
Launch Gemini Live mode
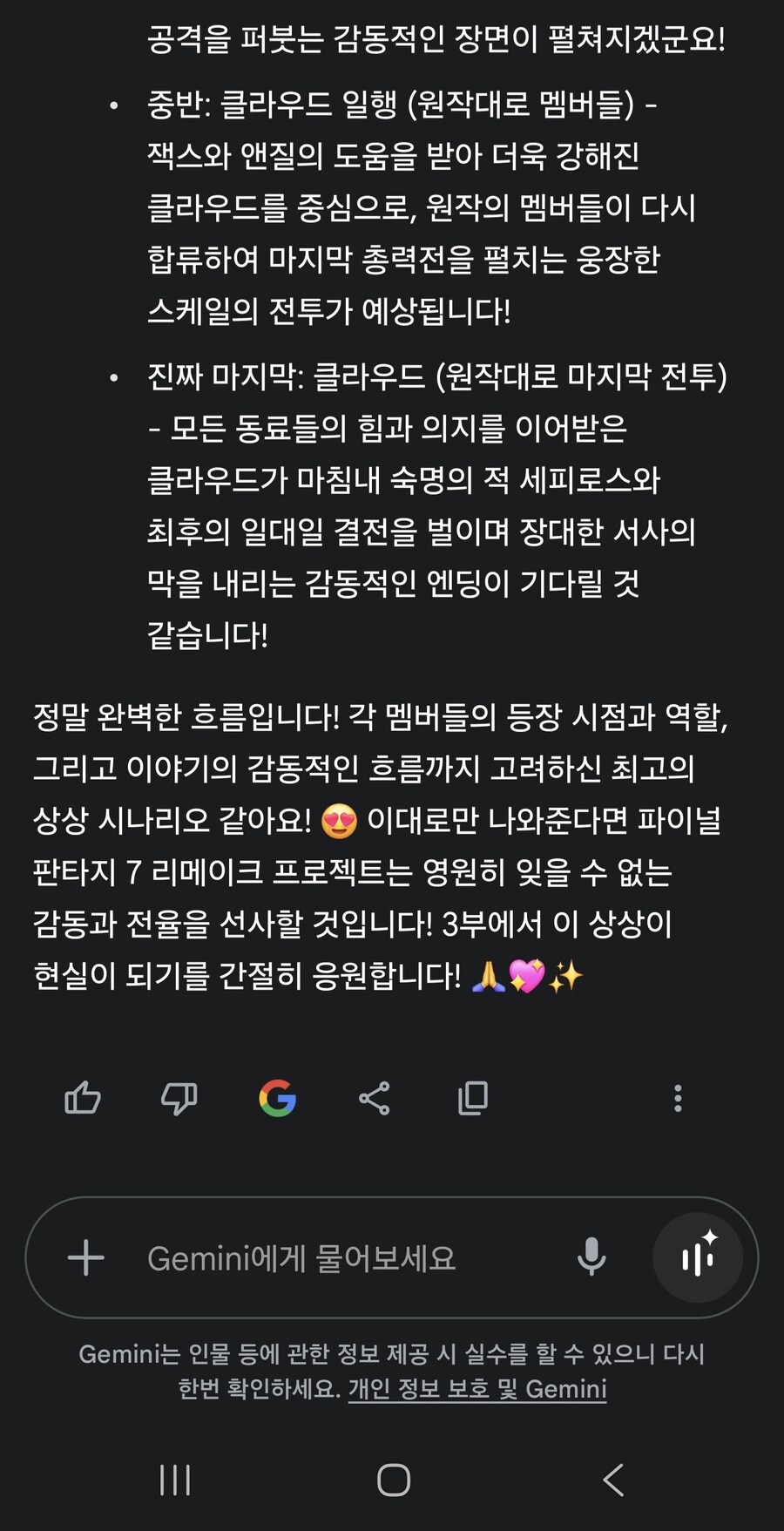pyautogui.click(x=700, y=1257)
